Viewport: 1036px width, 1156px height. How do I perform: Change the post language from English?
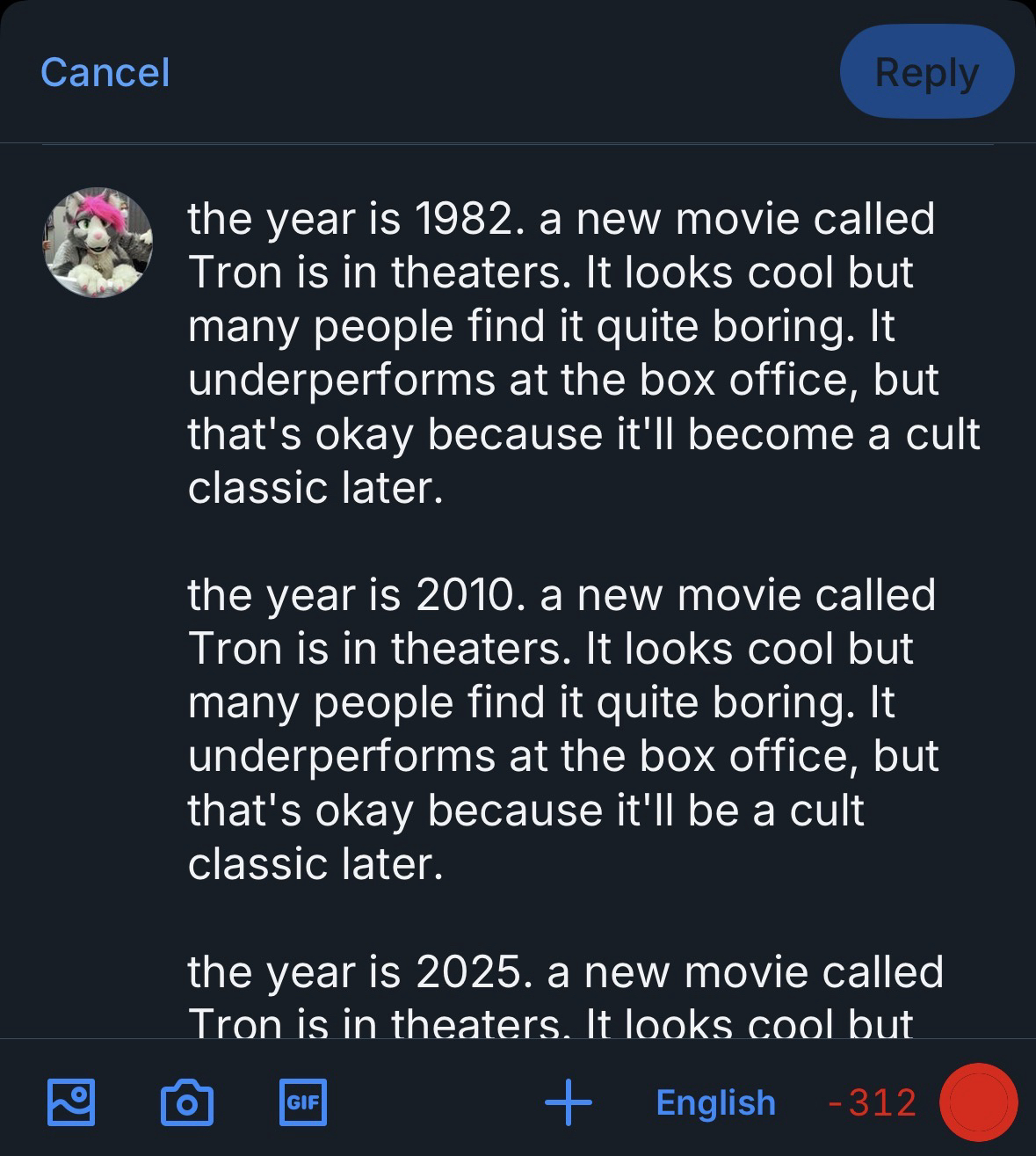(715, 1102)
